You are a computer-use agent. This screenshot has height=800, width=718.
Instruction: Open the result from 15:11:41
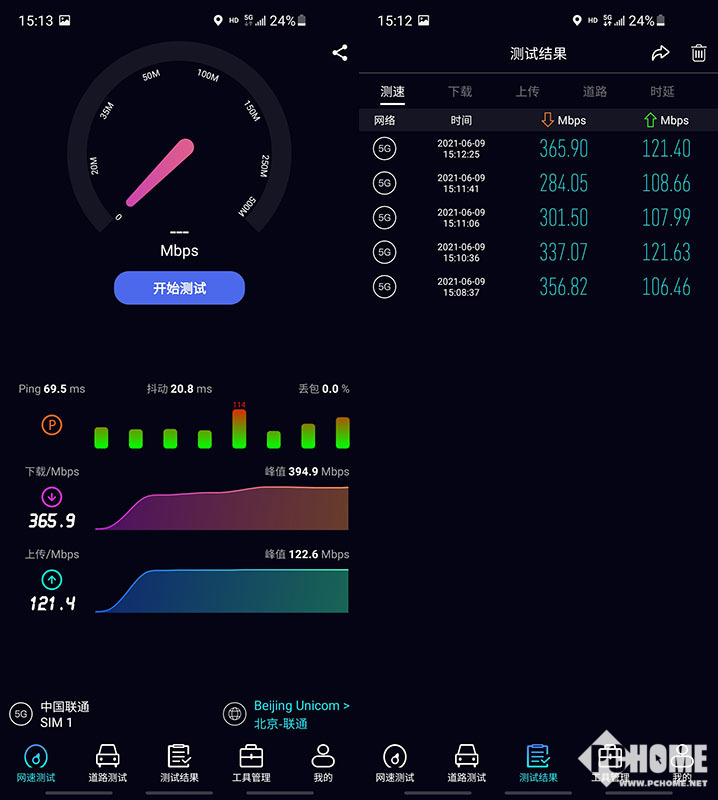pos(538,183)
